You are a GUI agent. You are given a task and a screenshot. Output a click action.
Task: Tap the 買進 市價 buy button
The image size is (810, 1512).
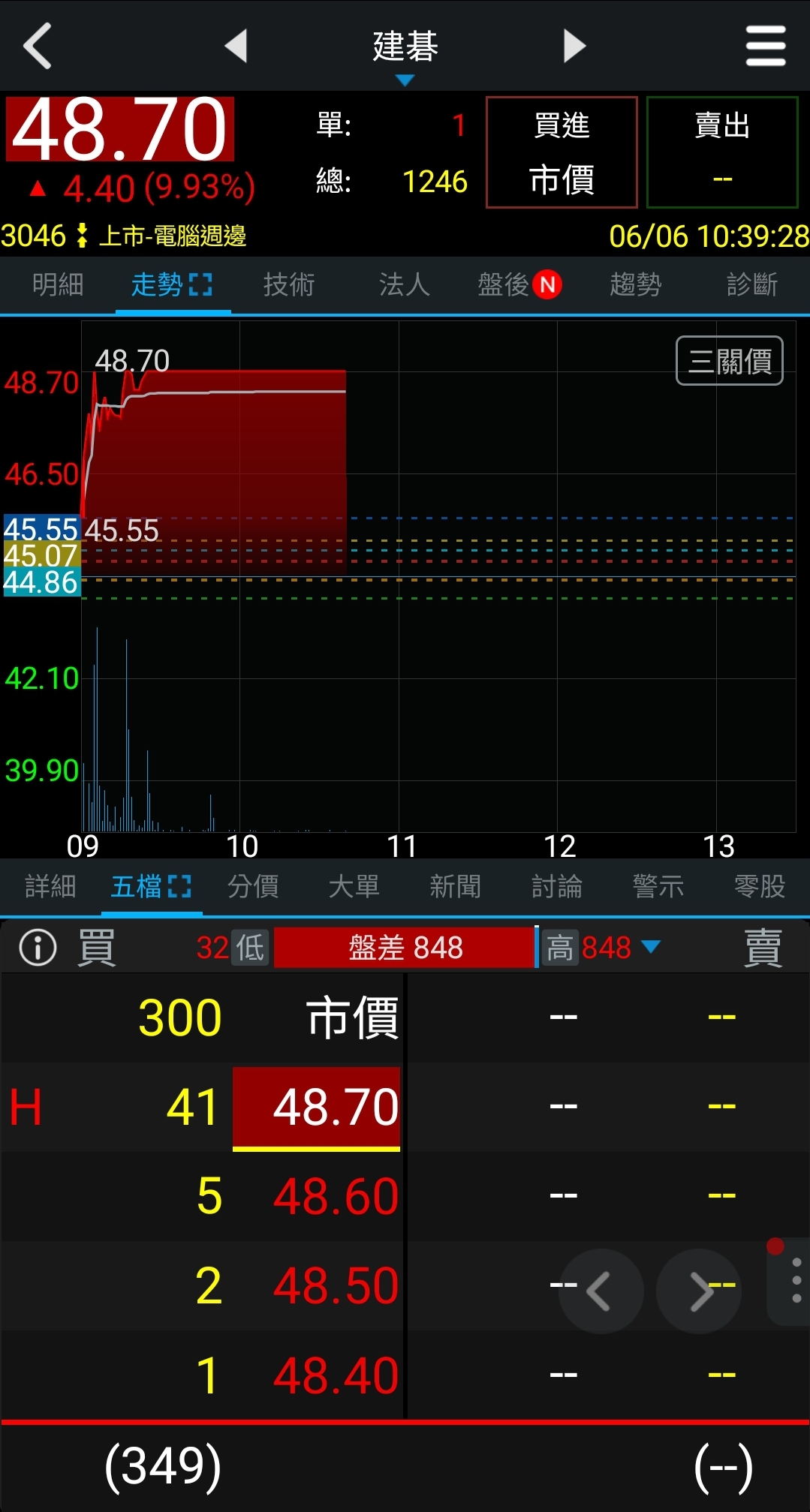(562, 152)
